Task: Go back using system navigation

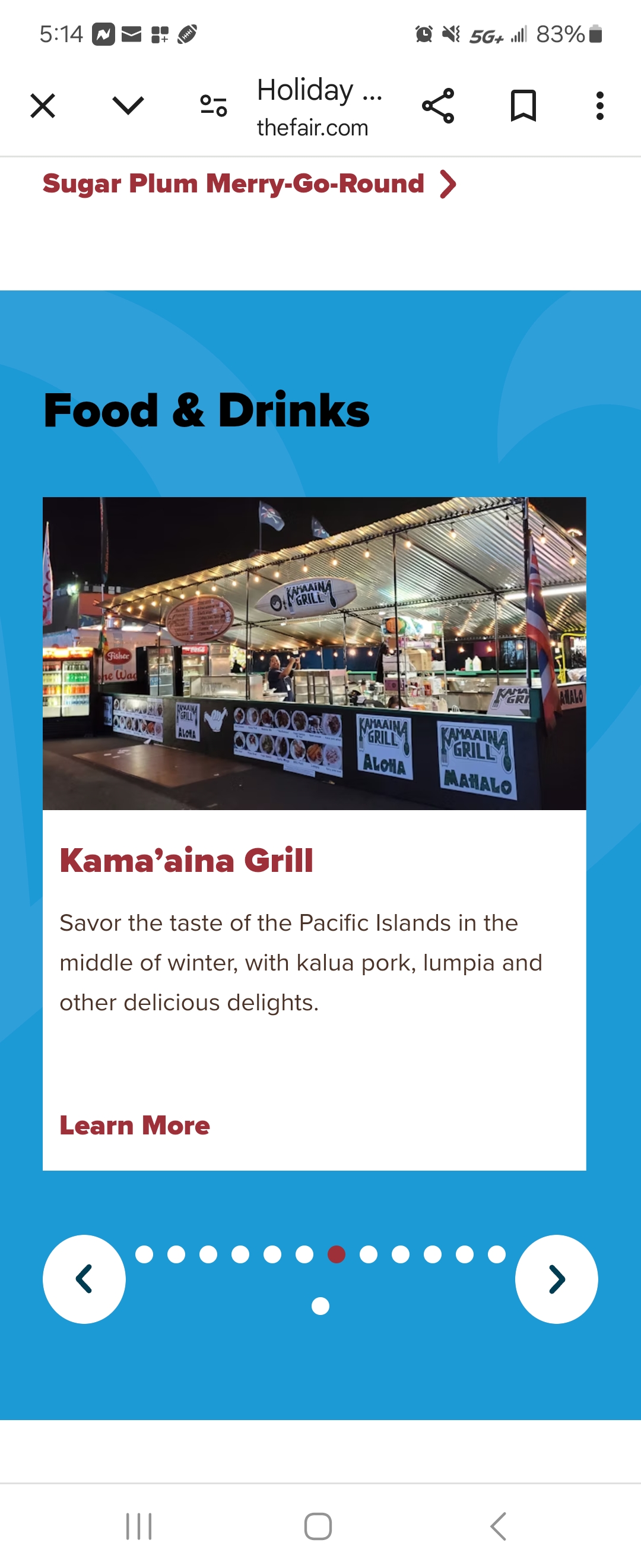Action: pyautogui.click(x=498, y=1526)
